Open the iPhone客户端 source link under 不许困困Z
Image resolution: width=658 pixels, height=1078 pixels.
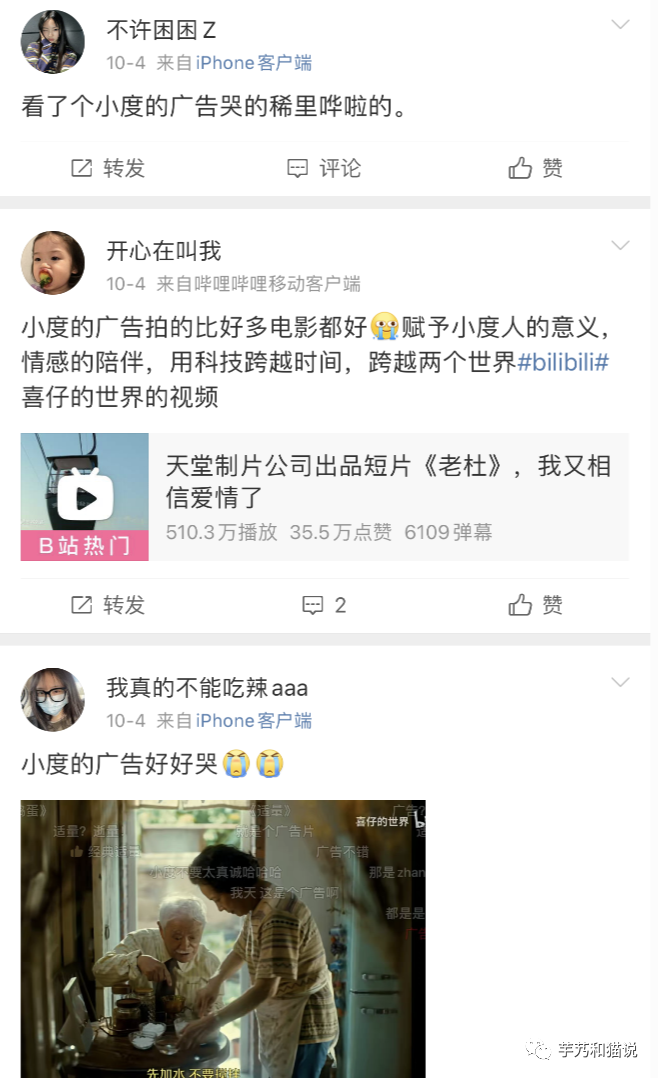point(254,63)
